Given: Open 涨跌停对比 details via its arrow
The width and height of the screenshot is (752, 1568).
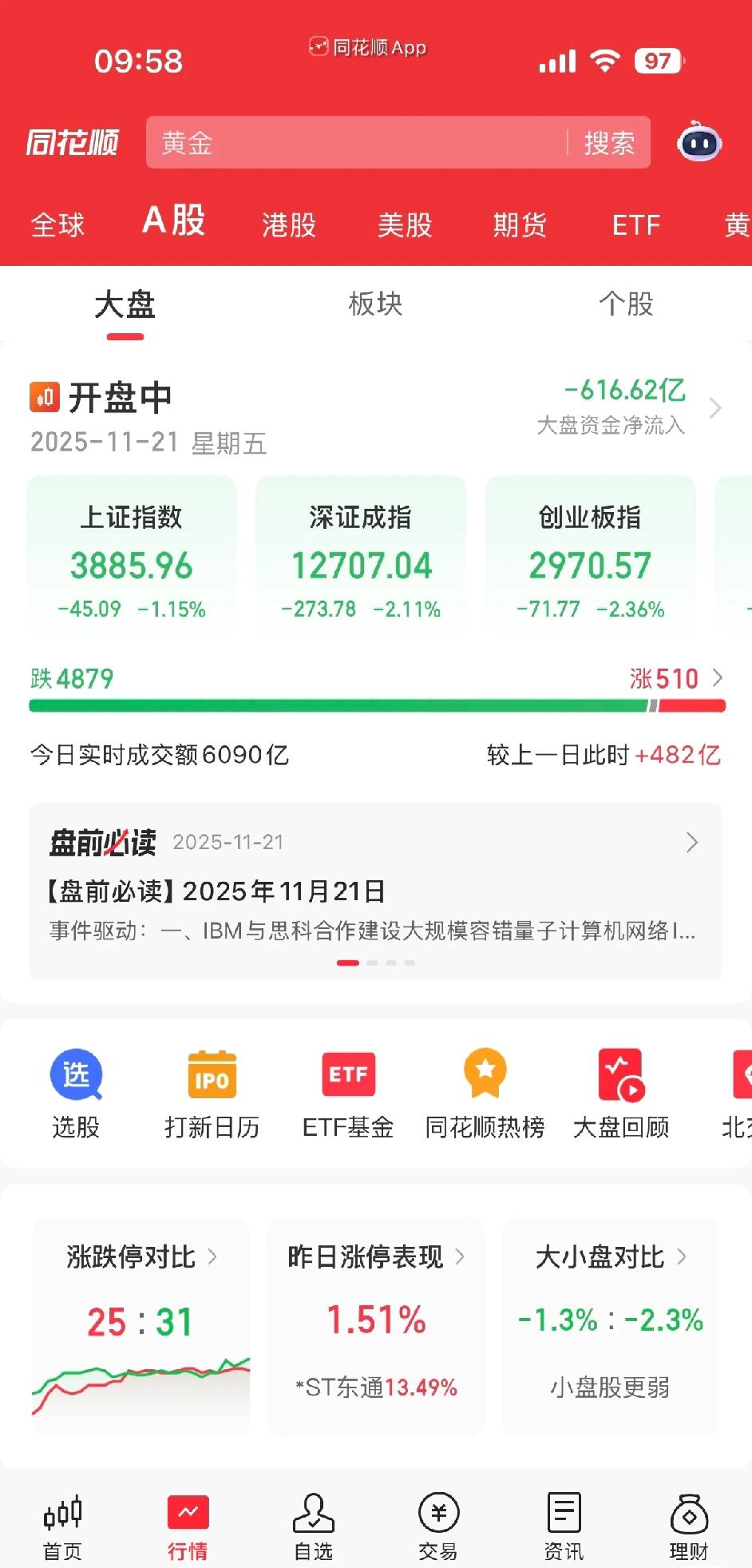Looking at the screenshot, I should [213, 1256].
